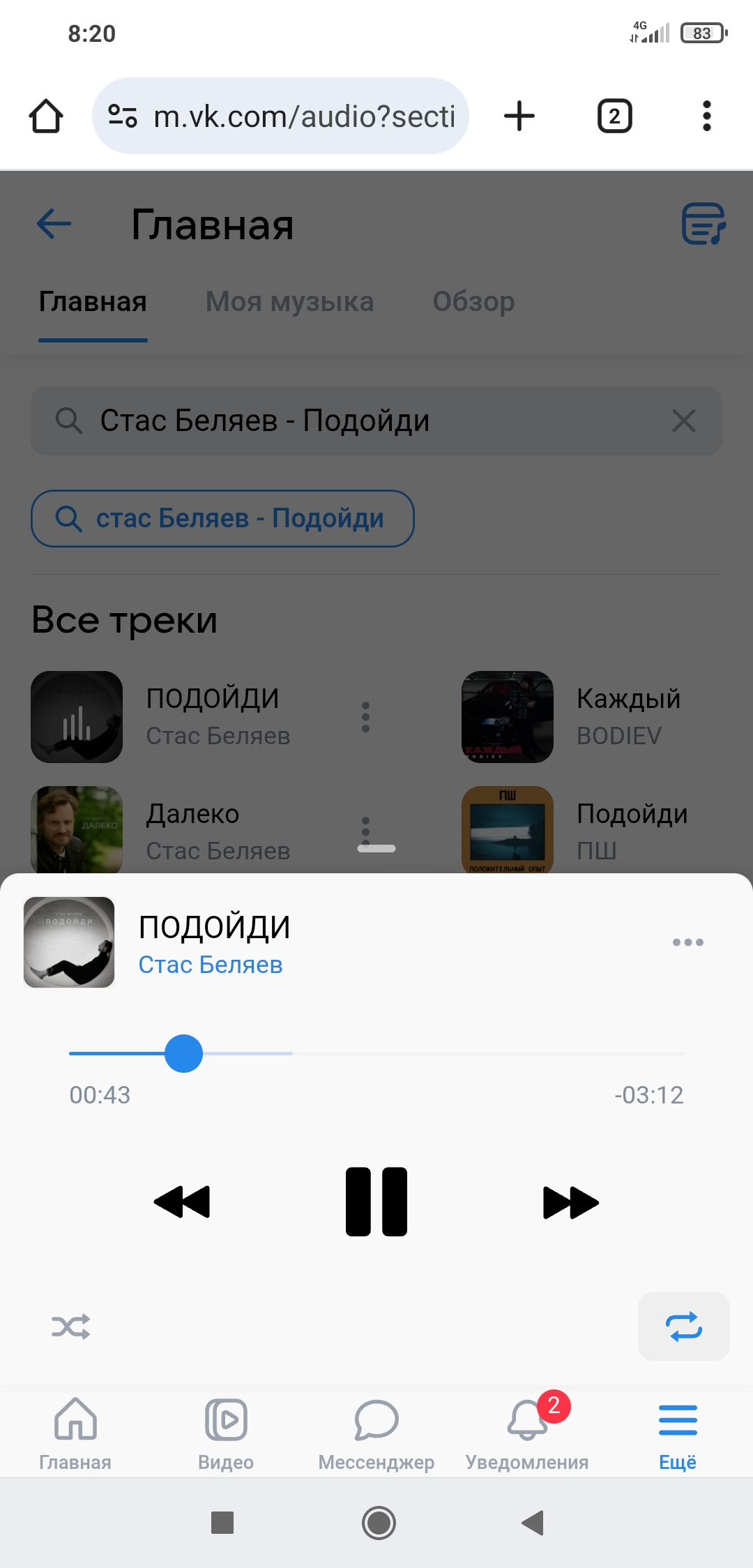Open Мессенджер

376,1433
